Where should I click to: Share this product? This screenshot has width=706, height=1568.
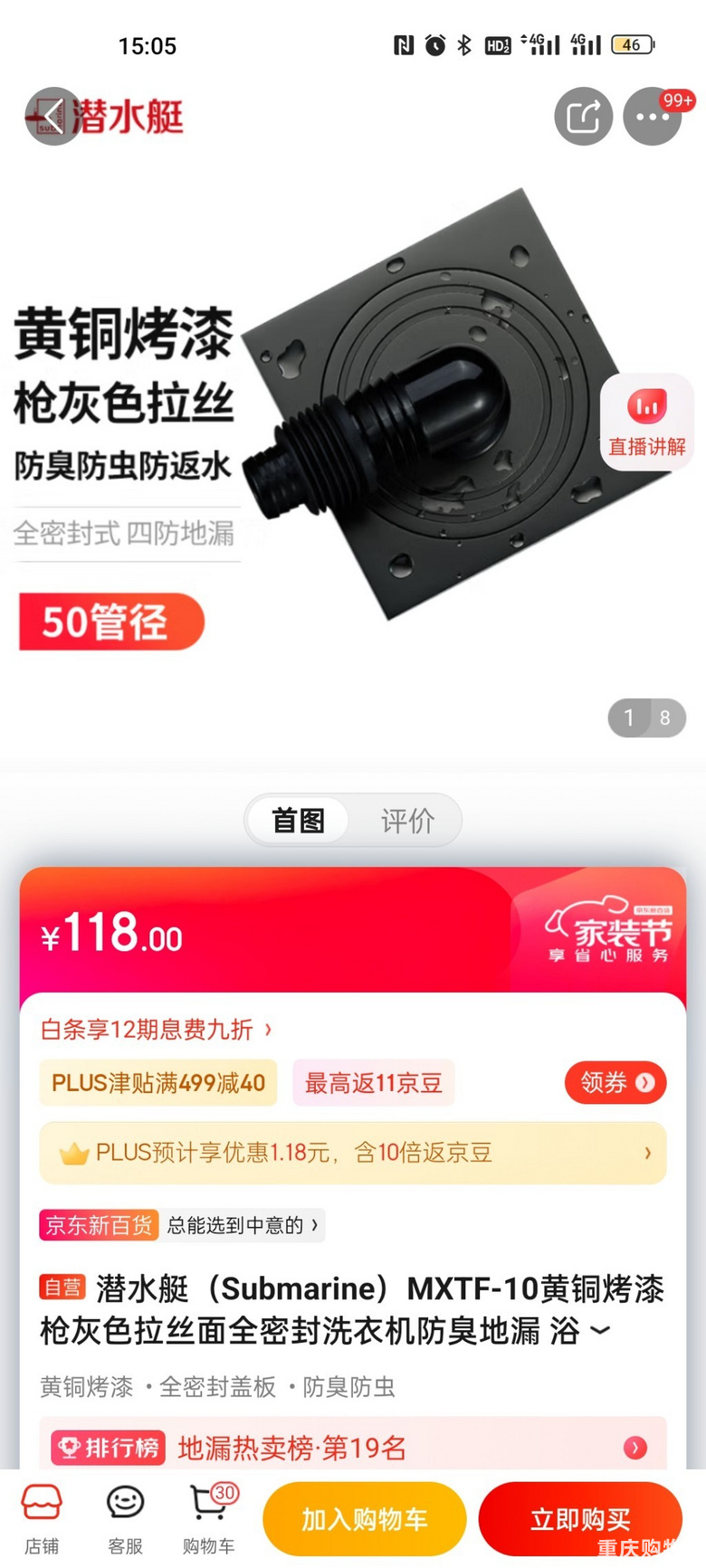tap(583, 117)
